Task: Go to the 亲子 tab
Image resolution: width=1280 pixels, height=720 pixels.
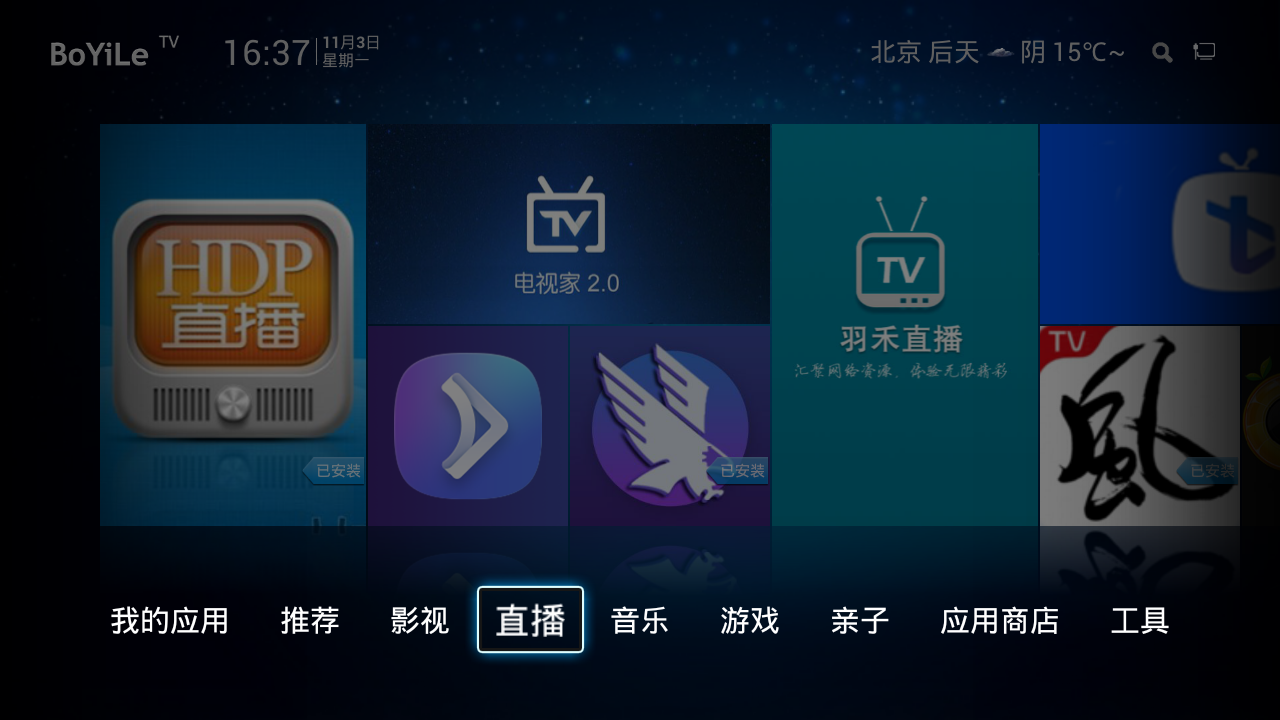Action: (860, 621)
